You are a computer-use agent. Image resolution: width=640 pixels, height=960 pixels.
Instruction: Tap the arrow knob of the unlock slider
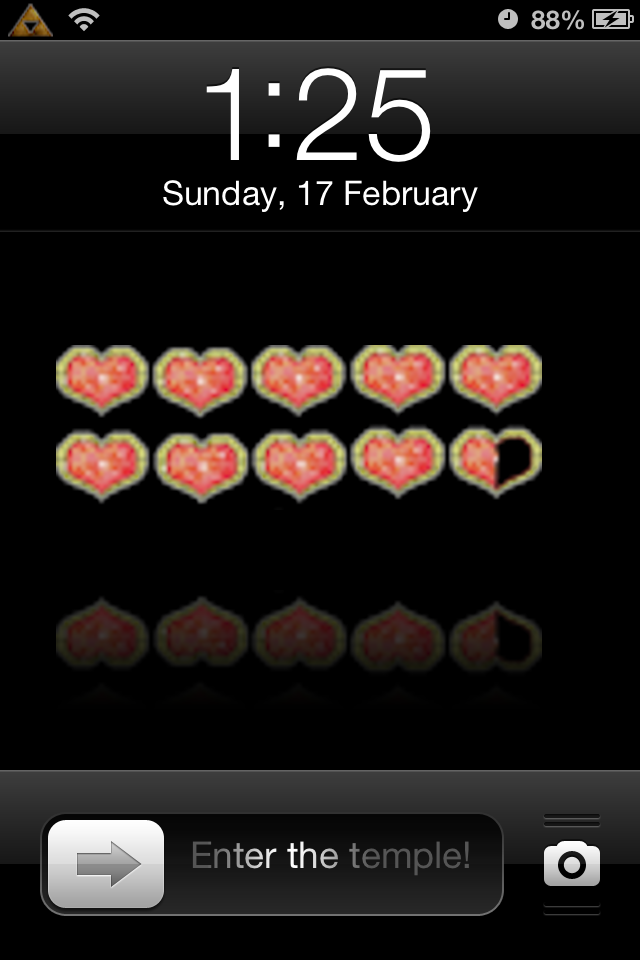coord(106,863)
